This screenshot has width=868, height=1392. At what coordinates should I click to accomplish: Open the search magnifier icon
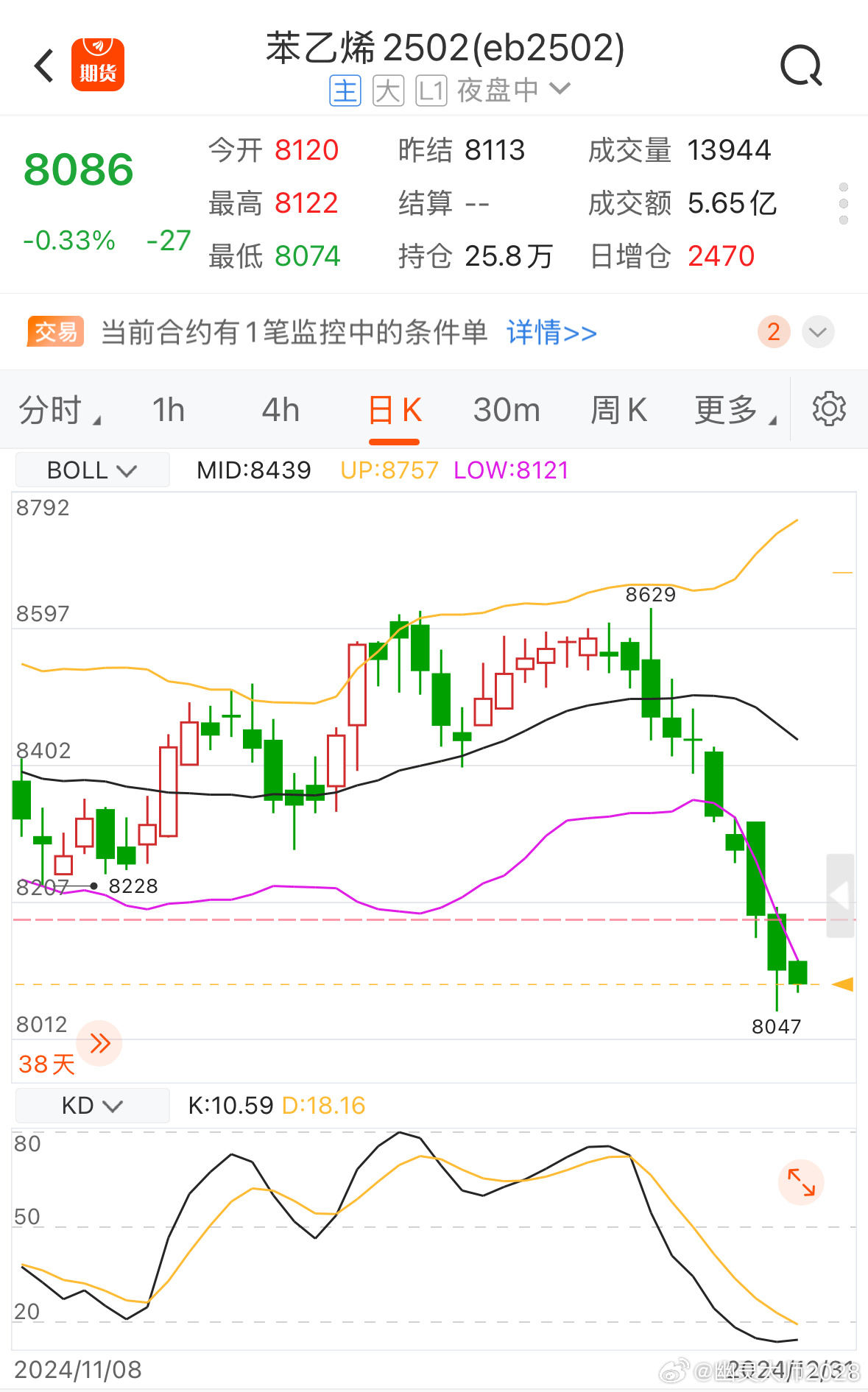[801, 66]
